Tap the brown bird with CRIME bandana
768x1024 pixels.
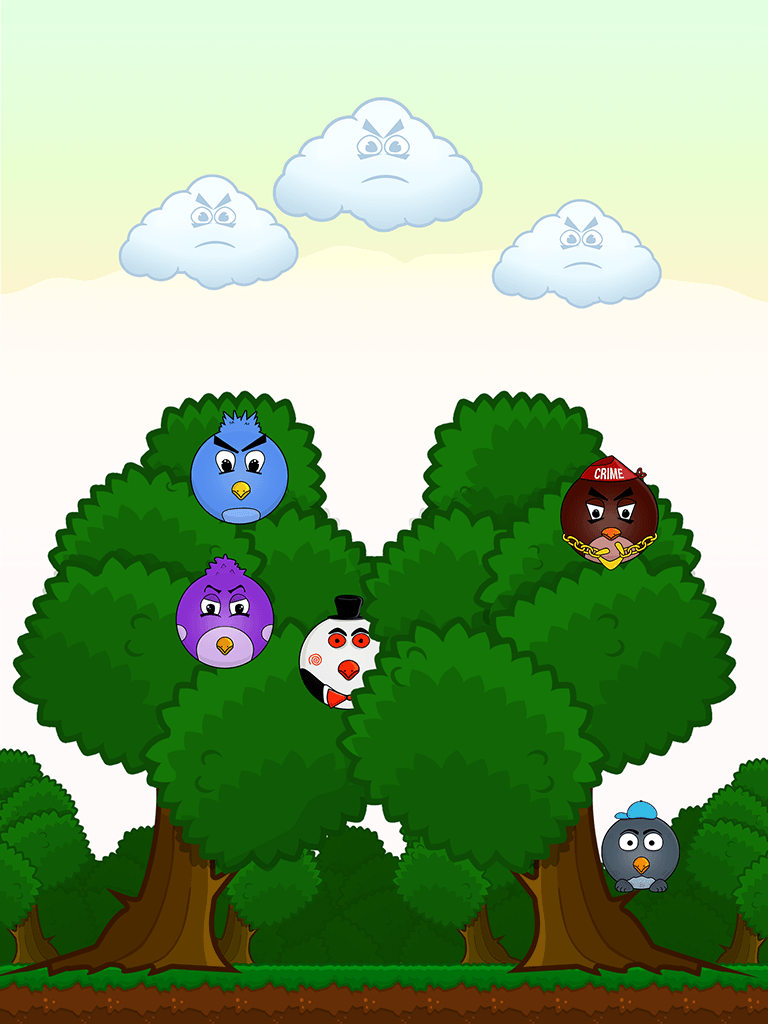(x=609, y=514)
